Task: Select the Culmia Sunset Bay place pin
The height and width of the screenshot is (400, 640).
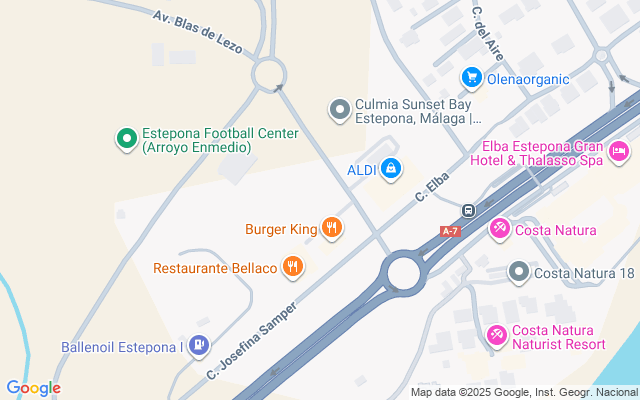Action: click(341, 108)
